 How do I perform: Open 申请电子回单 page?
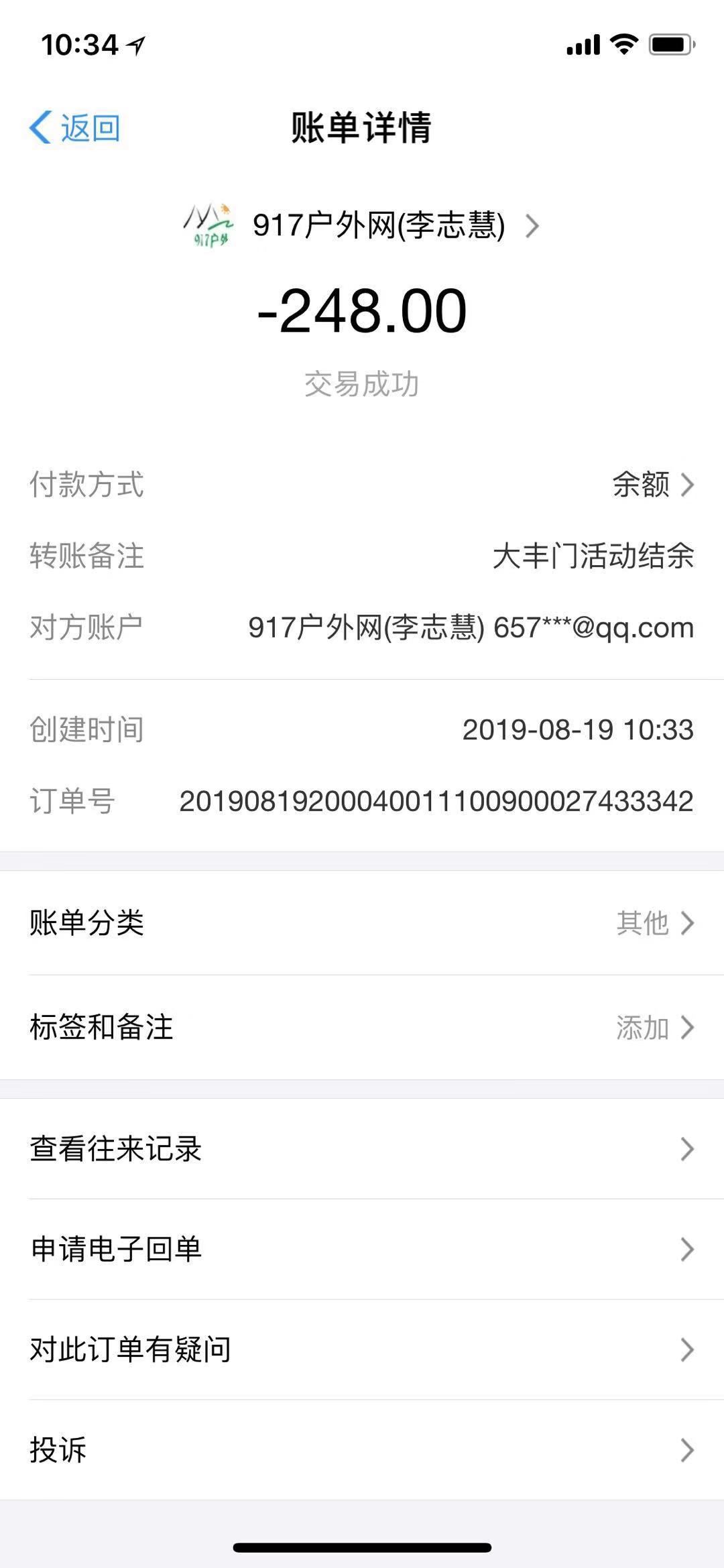(x=362, y=1249)
